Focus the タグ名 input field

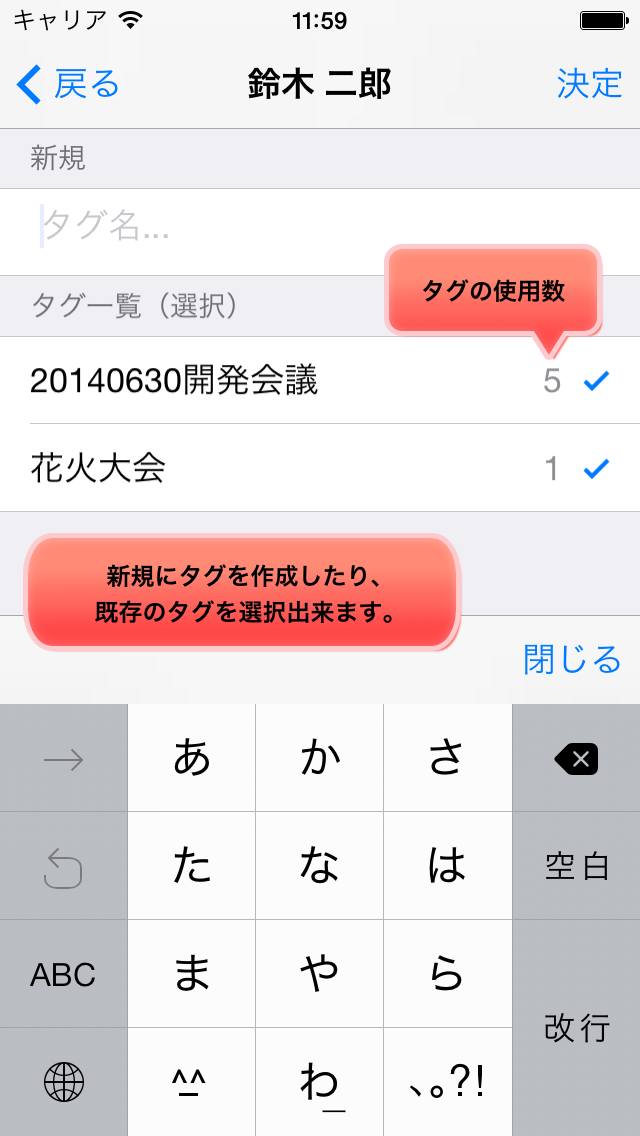320,232
